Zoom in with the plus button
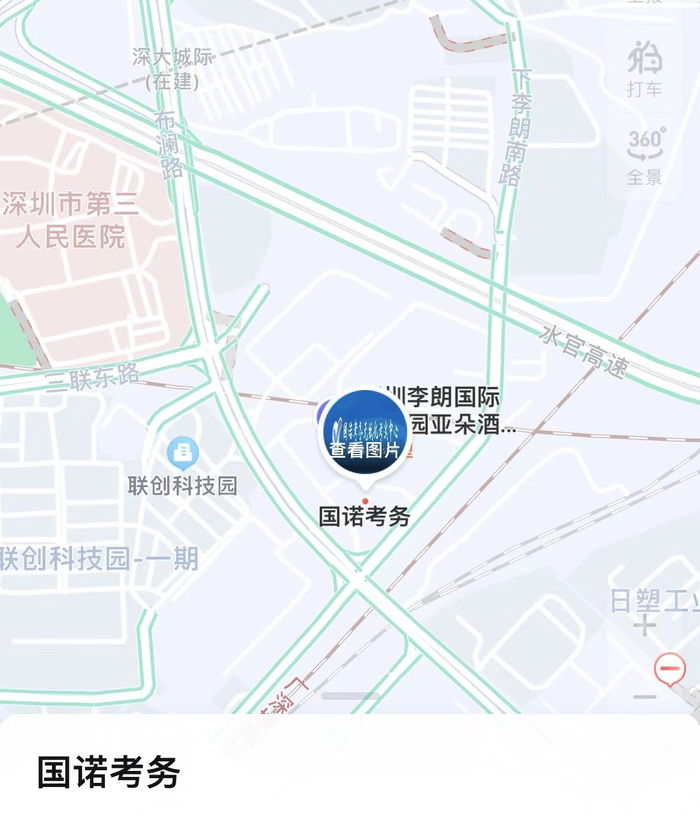The image size is (700, 825). pyautogui.click(x=644, y=626)
